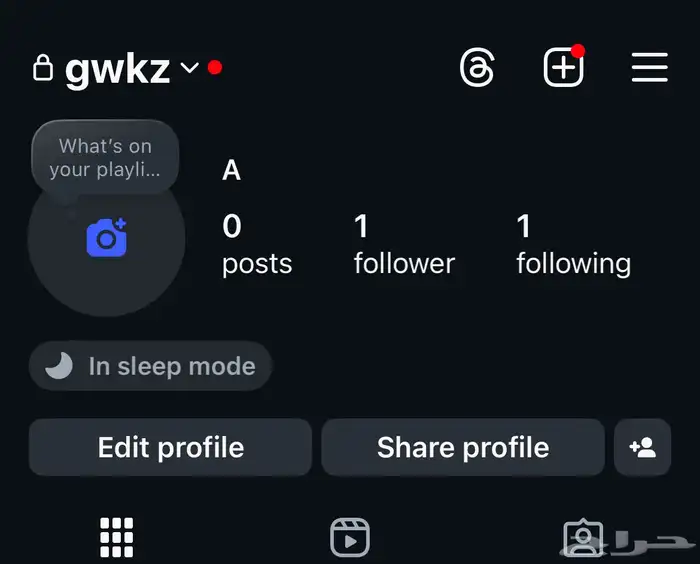Open the 1 follower list
Screen dimensions: 700x564
point(404,244)
